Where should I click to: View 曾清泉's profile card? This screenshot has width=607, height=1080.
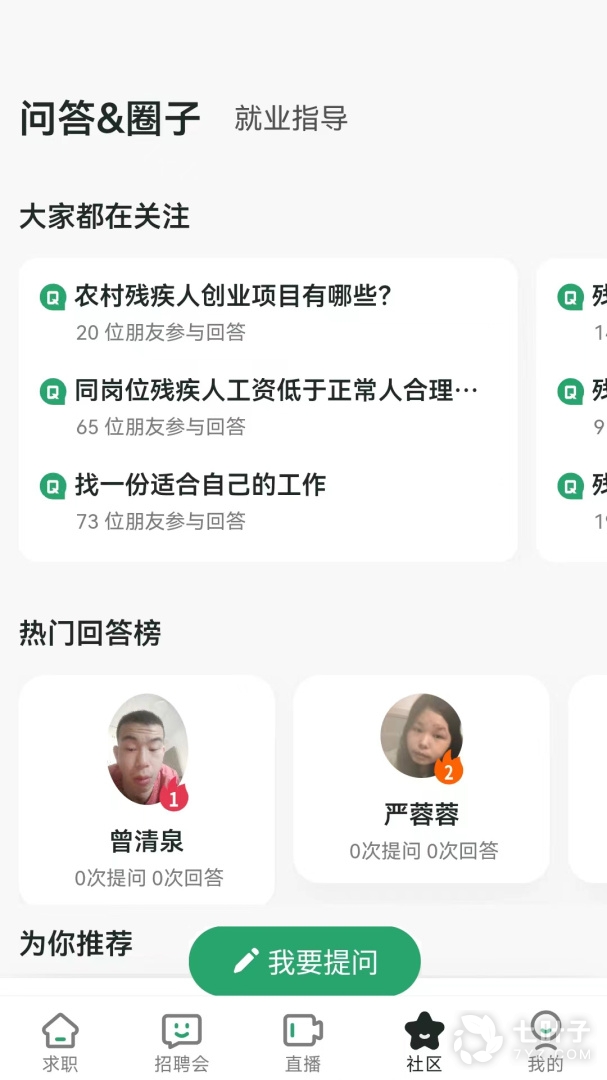[x=147, y=790]
